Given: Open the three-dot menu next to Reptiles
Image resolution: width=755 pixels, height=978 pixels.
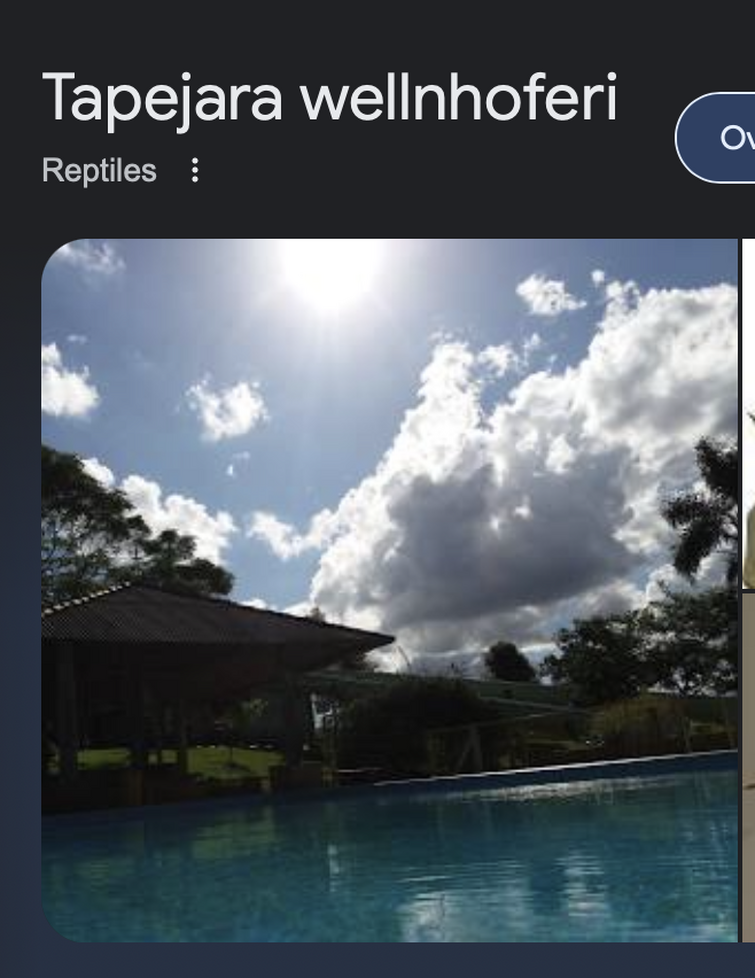Looking at the screenshot, I should pyautogui.click(x=195, y=171).
